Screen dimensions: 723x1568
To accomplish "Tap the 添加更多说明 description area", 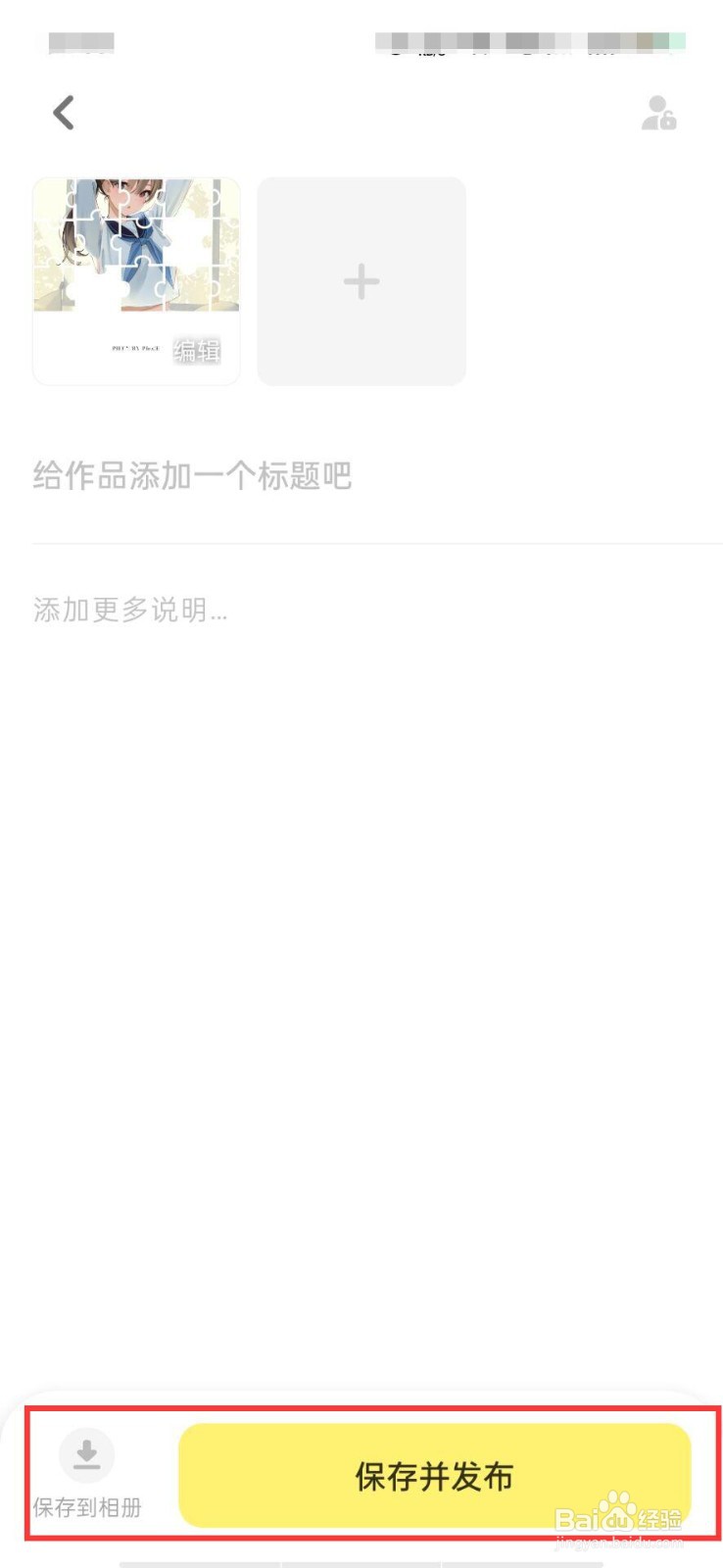I will [129, 611].
